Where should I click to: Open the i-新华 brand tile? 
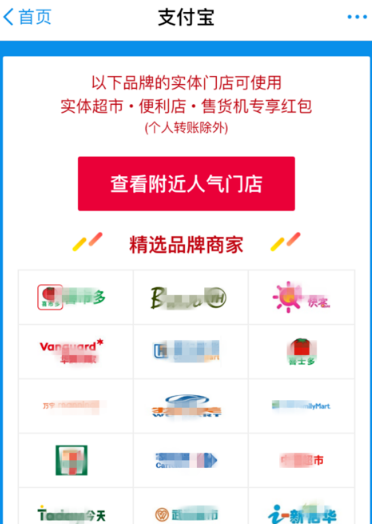[301, 509]
